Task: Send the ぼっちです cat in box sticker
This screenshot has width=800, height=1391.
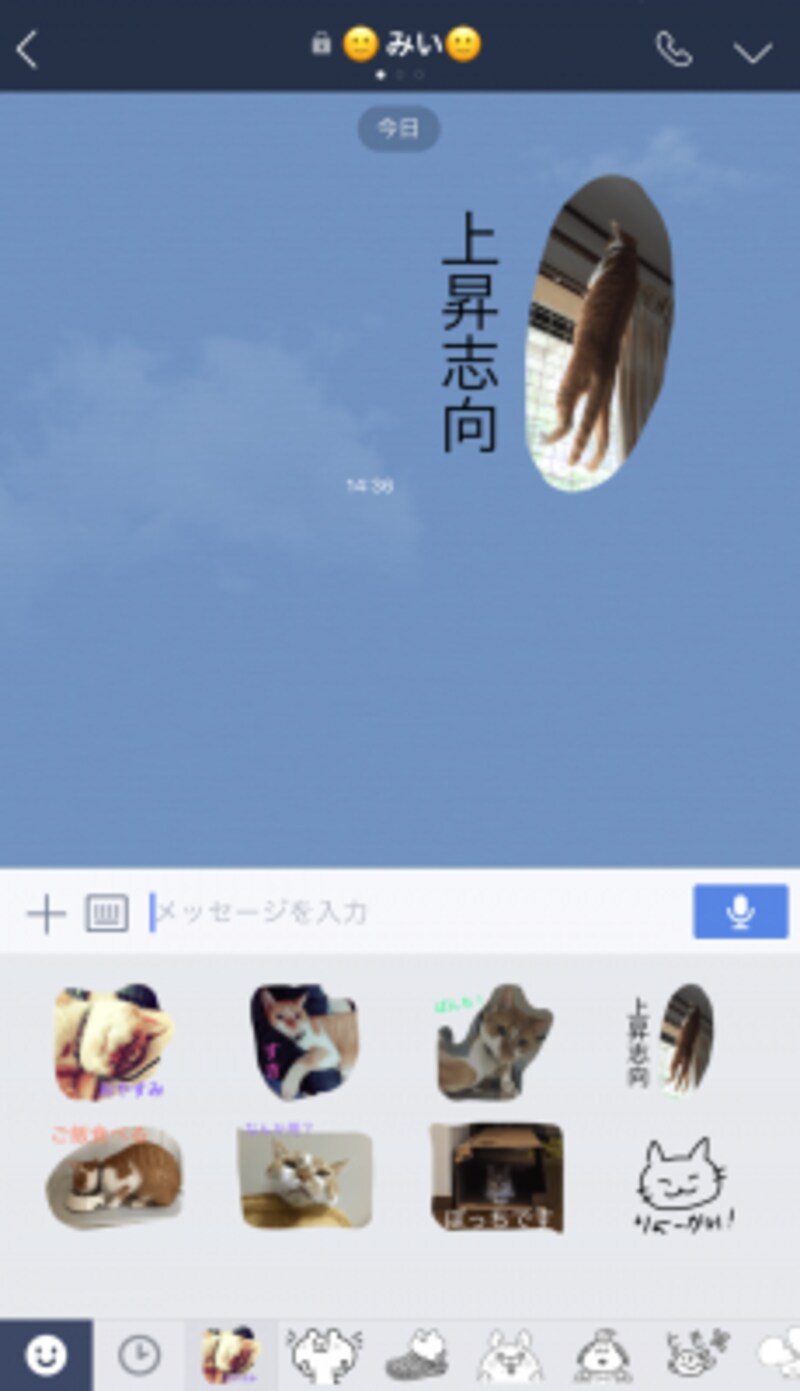Action: 496,1177
